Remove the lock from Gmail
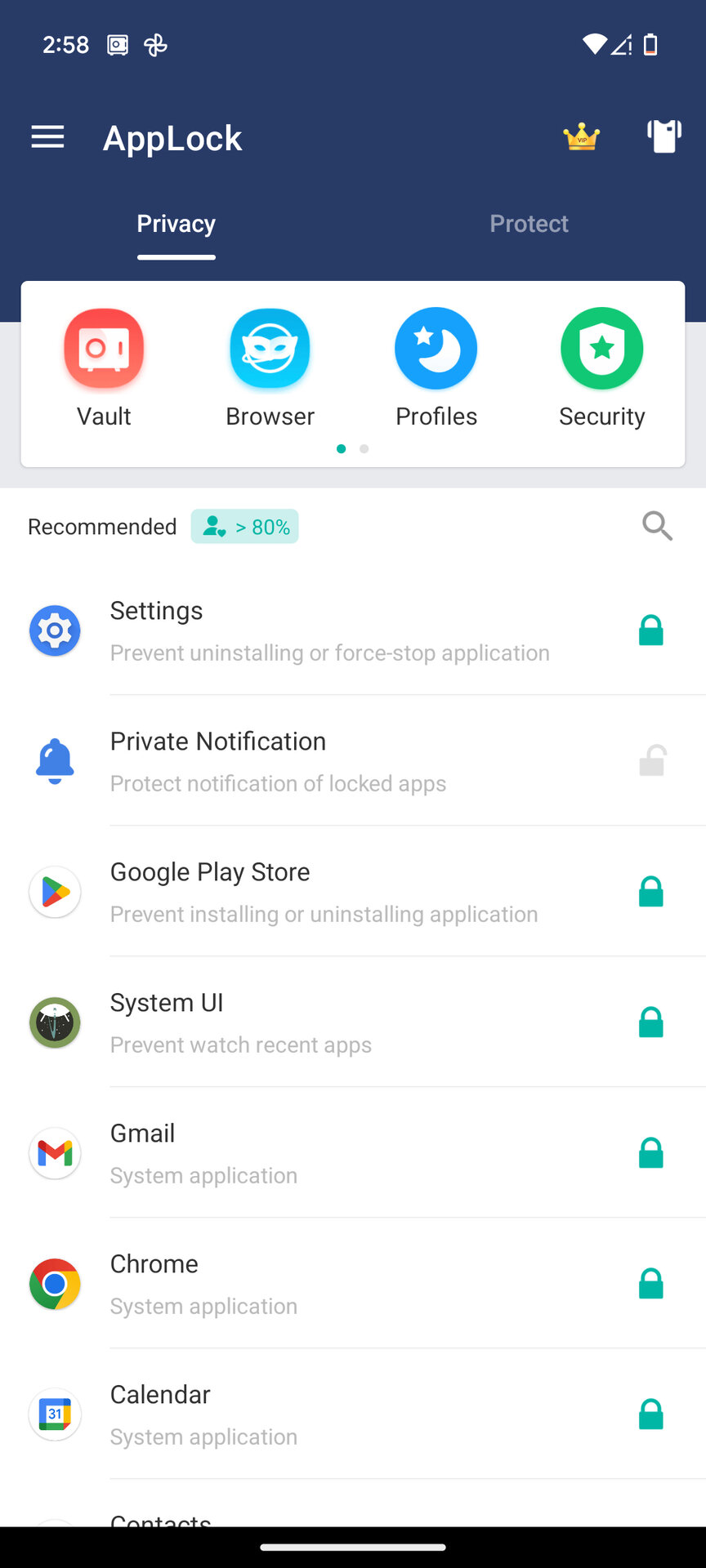This screenshot has height=1568, width=706. pyautogui.click(x=651, y=1153)
